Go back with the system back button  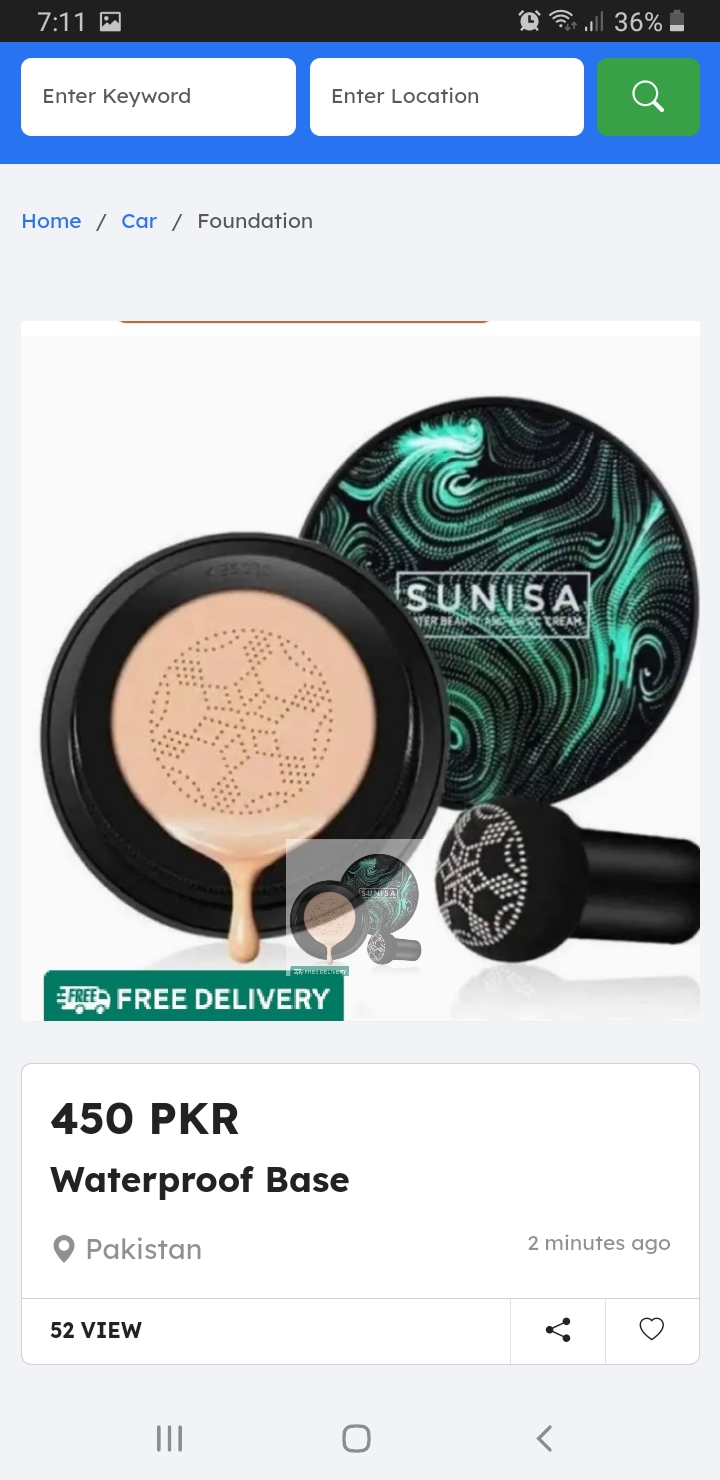coord(544,1438)
